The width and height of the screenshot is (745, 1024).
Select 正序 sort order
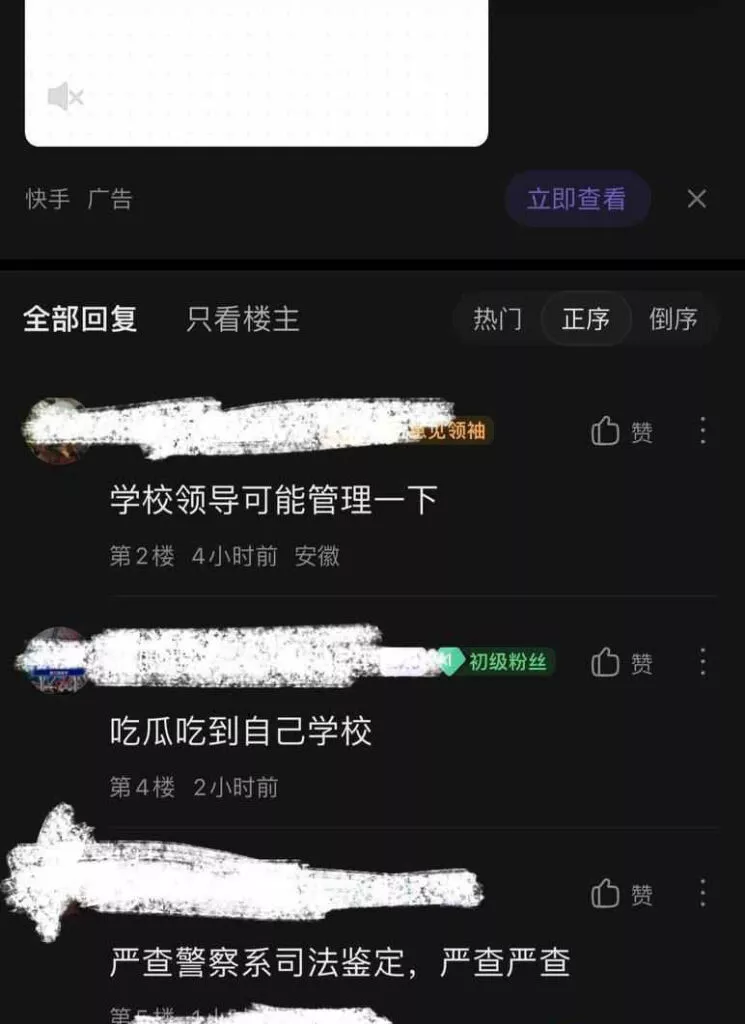[586, 319]
